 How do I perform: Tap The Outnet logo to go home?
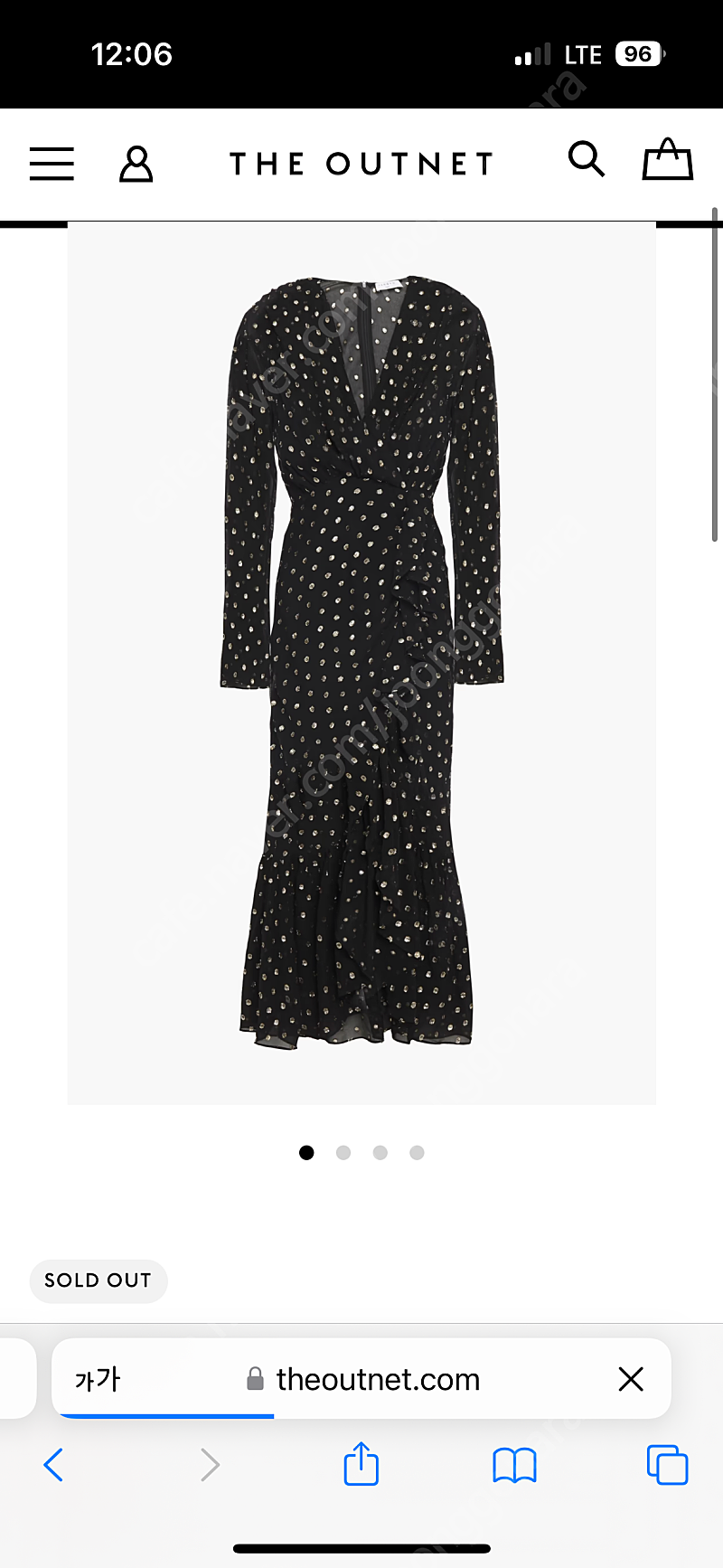click(x=361, y=164)
